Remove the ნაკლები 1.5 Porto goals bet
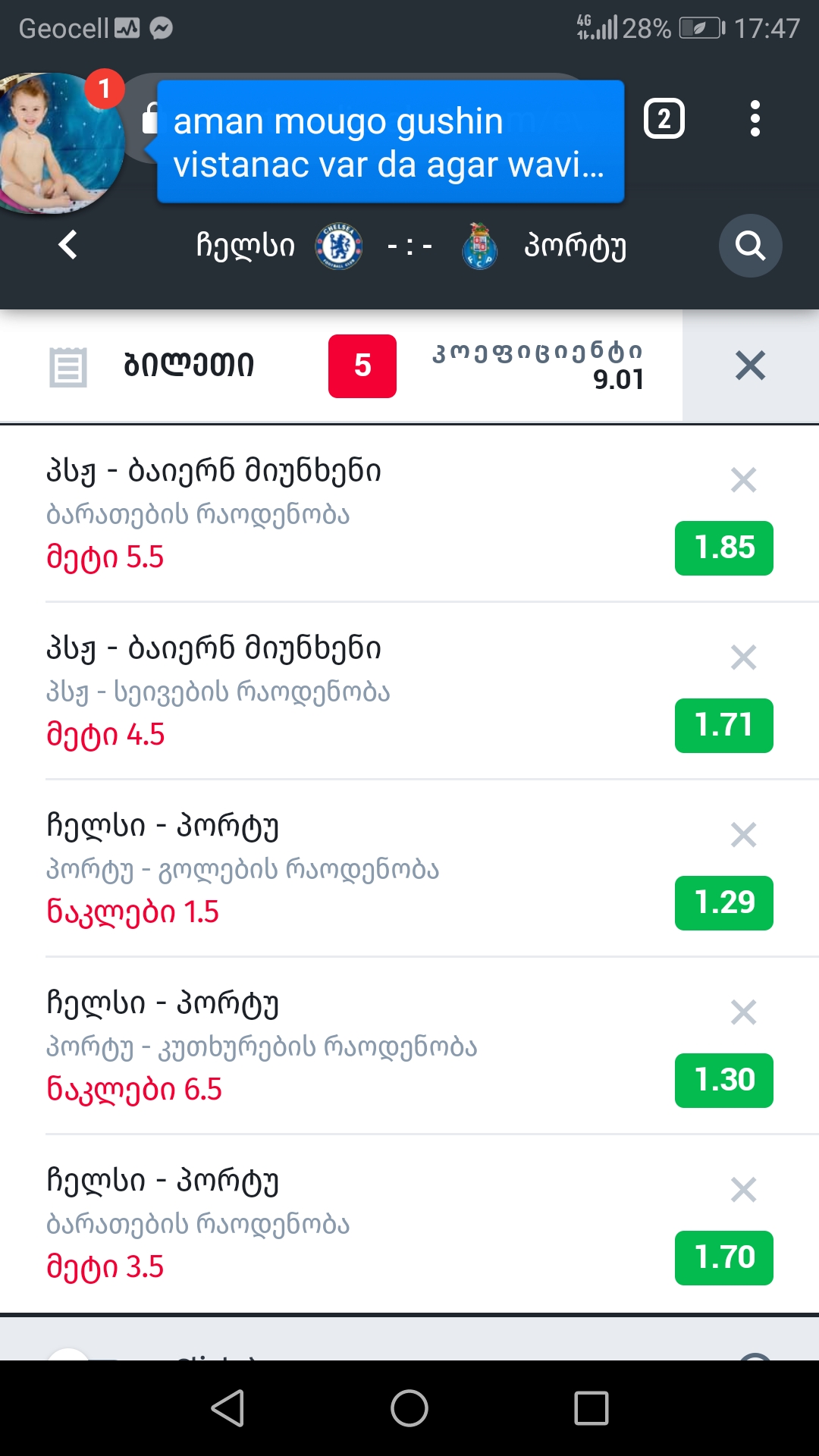This screenshot has width=819, height=1456. [743, 835]
